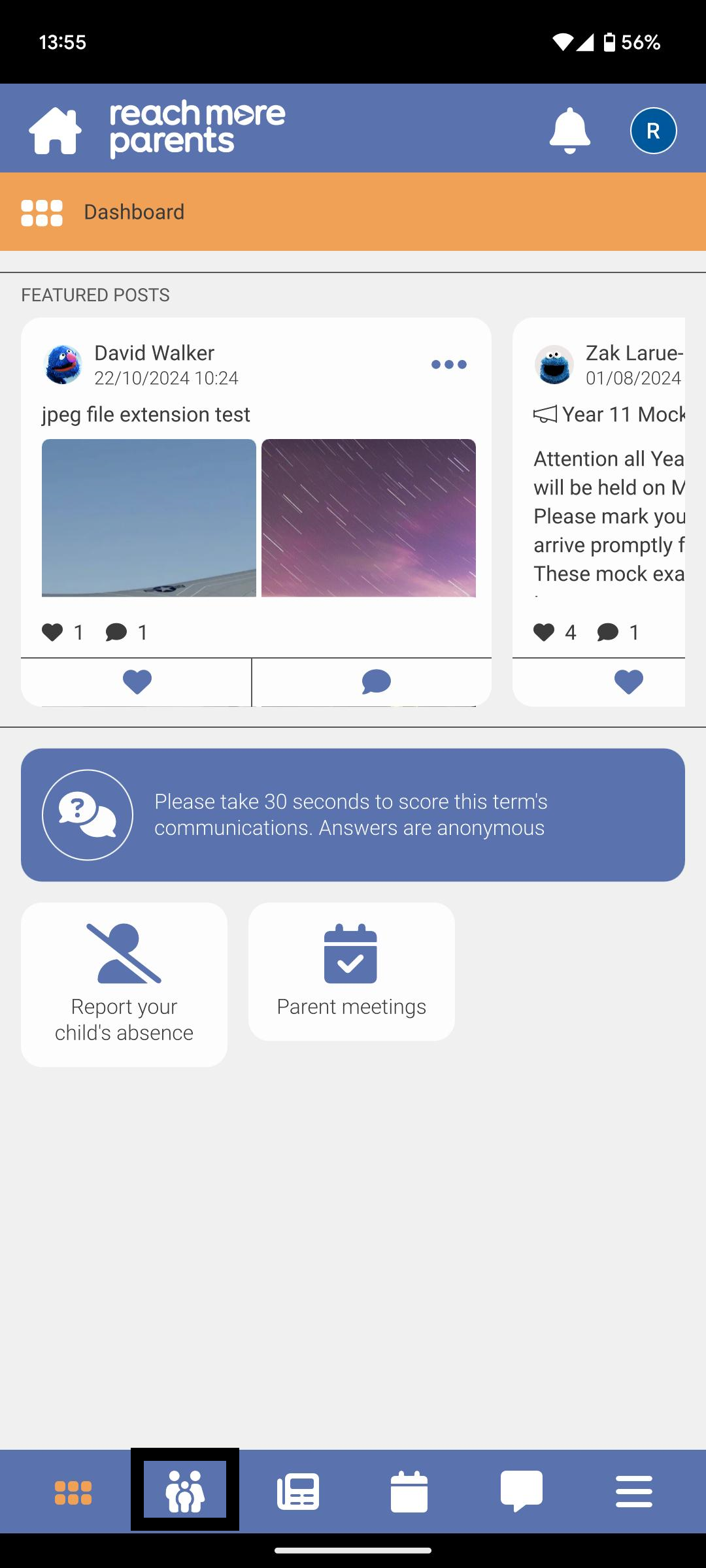Open the communications score survey banner

click(x=353, y=815)
